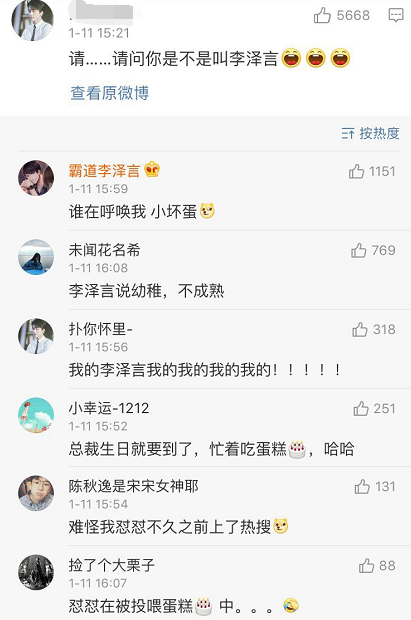Open 未闻花名希's avatar
Viewport: 411px width, 620px height.
coord(36,257)
